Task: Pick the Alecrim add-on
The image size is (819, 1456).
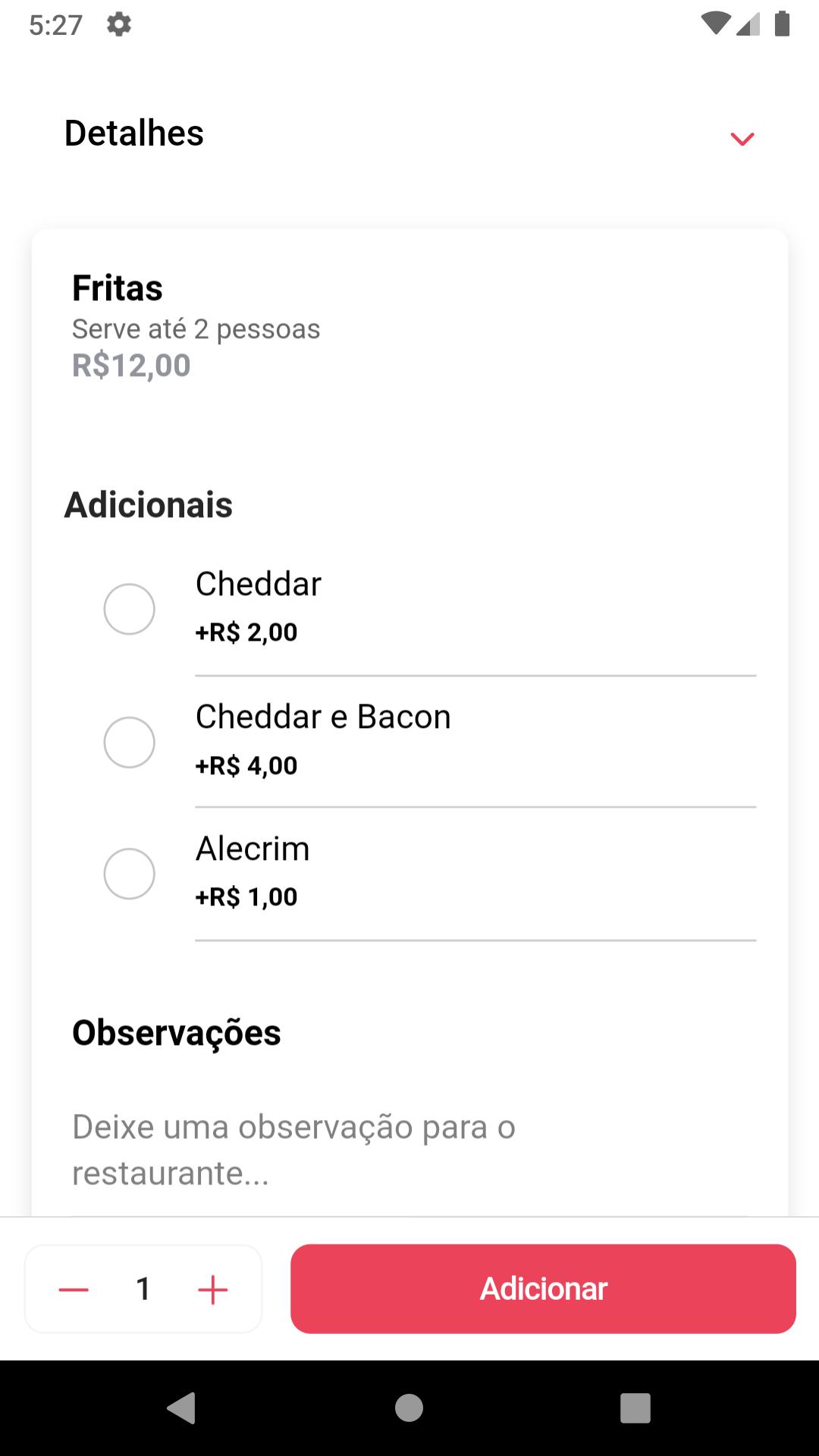Action: tap(129, 874)
